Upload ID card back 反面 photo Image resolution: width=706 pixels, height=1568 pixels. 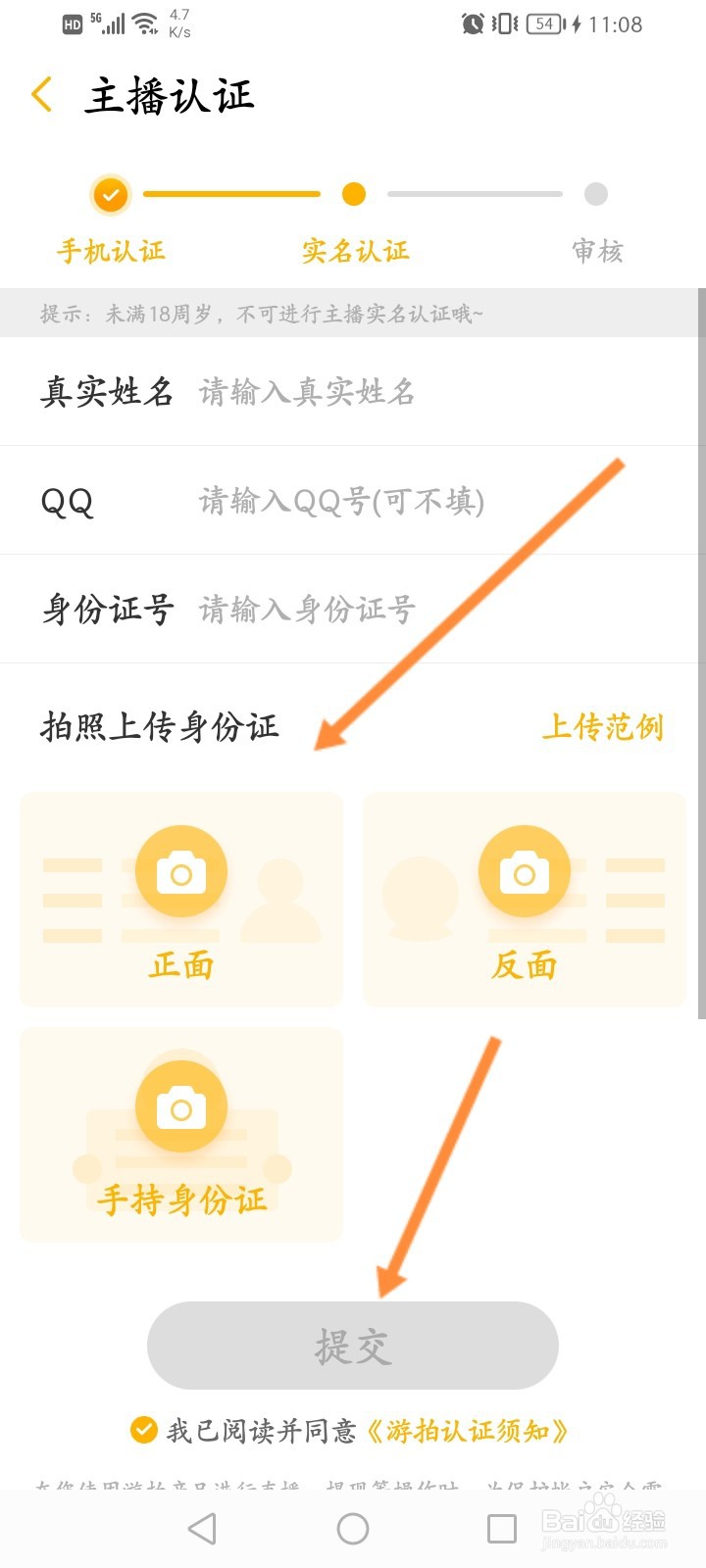pyautogui.click(x=525, y=899)
